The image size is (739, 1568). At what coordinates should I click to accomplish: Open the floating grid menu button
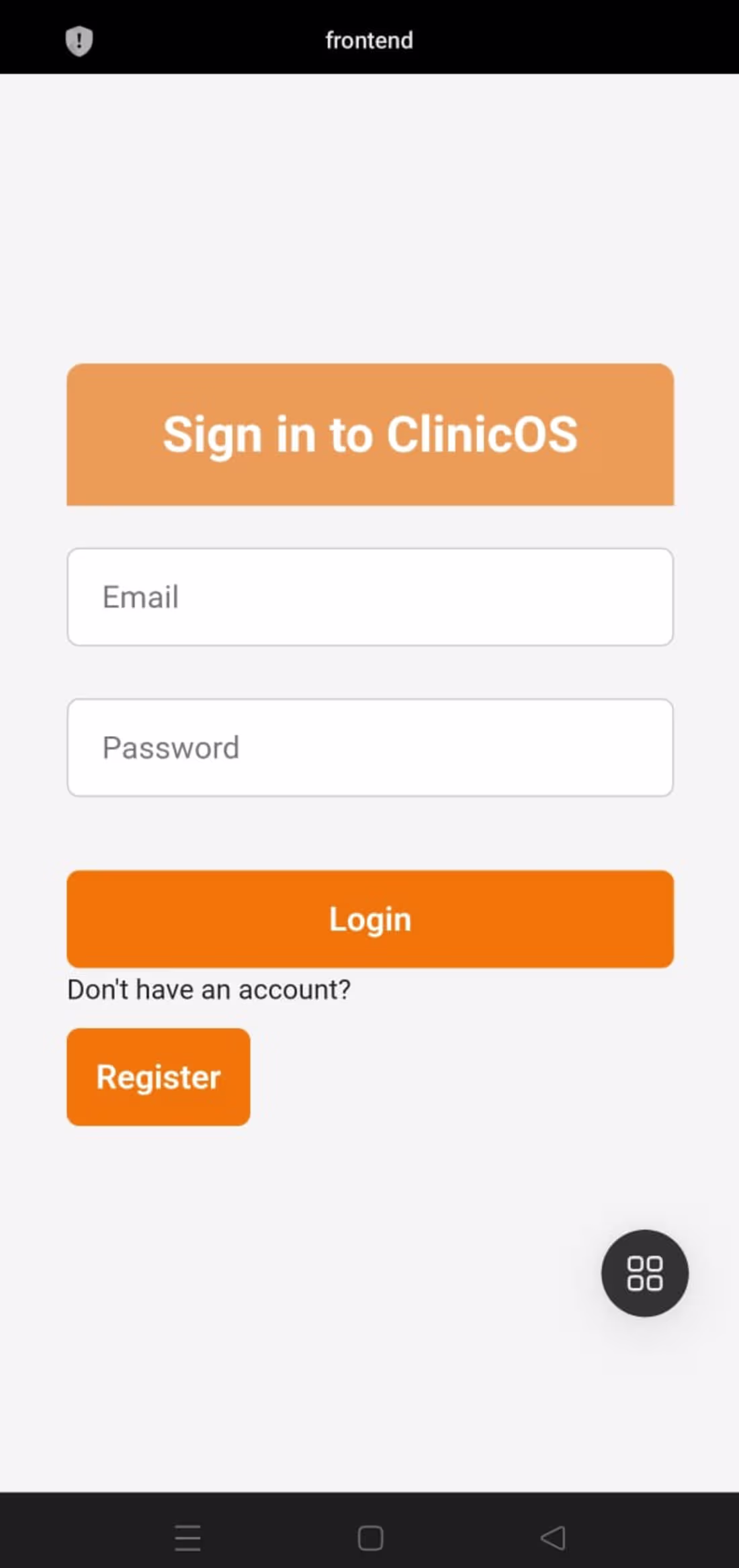644,1273
